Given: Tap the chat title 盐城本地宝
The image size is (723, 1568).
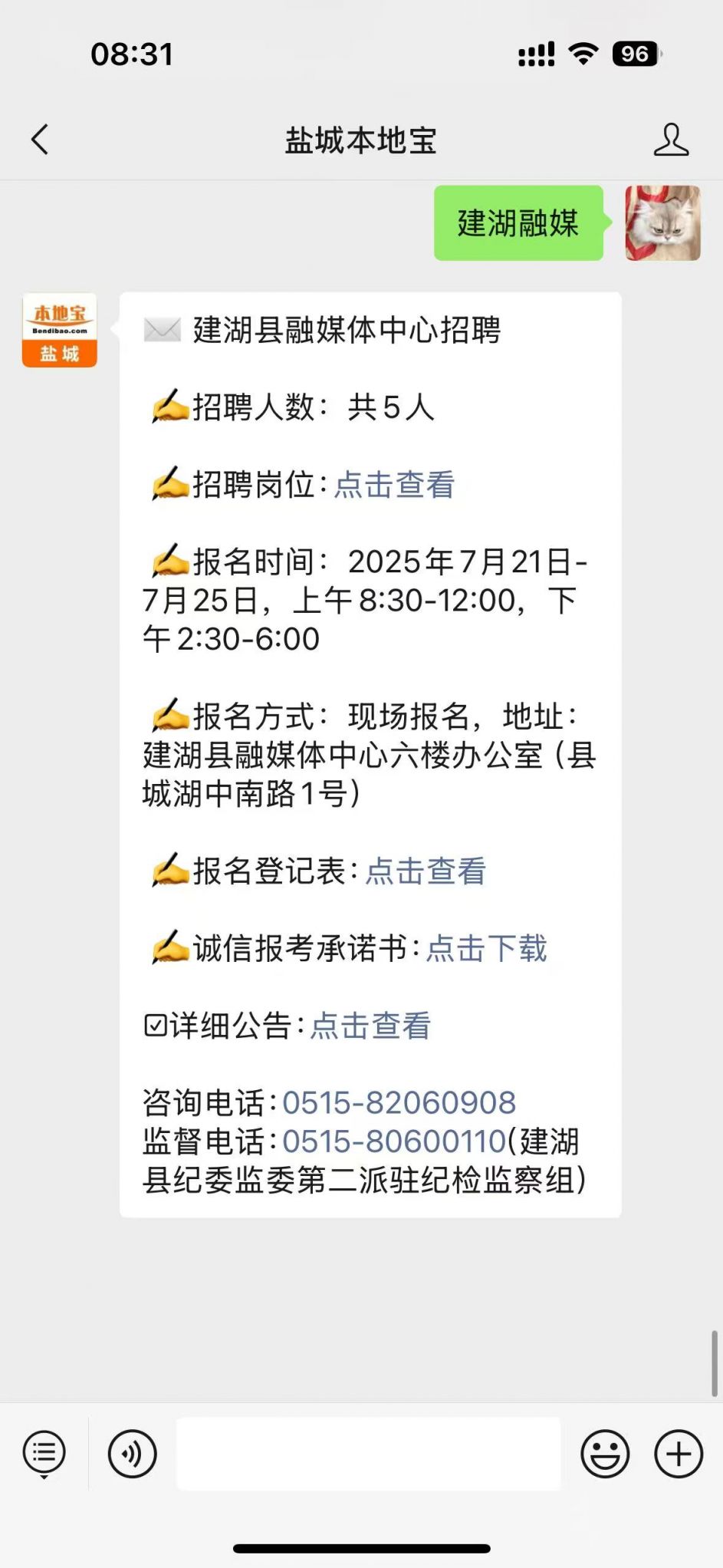Looking at the screenshot, I should tap(361, 140).
